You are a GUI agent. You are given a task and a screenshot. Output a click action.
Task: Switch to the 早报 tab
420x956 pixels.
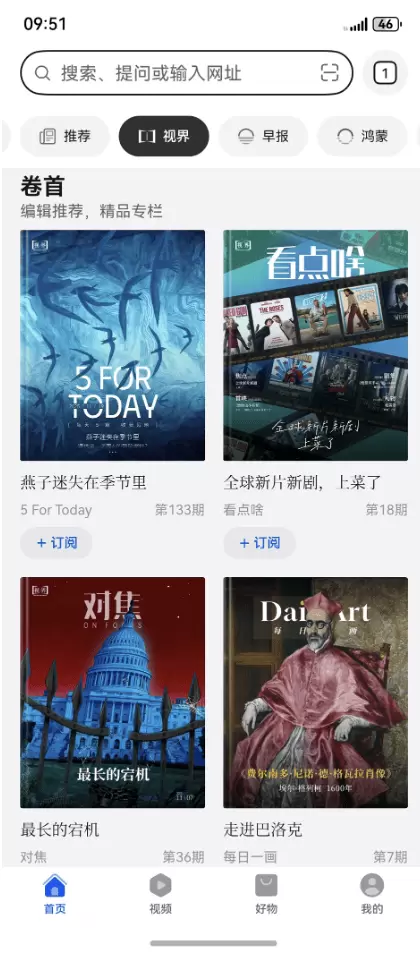click(263, 136)
